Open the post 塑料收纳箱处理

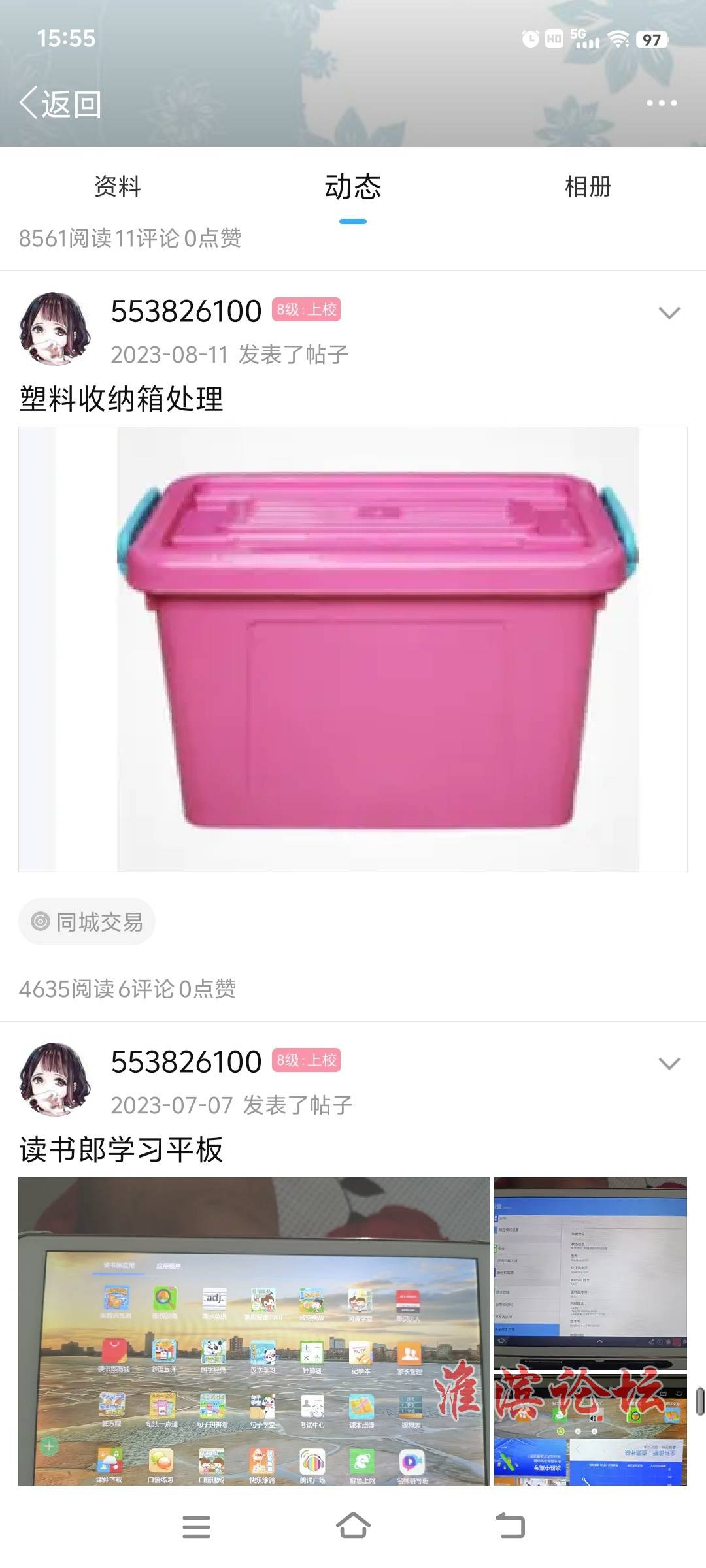(x=122, y=399)
